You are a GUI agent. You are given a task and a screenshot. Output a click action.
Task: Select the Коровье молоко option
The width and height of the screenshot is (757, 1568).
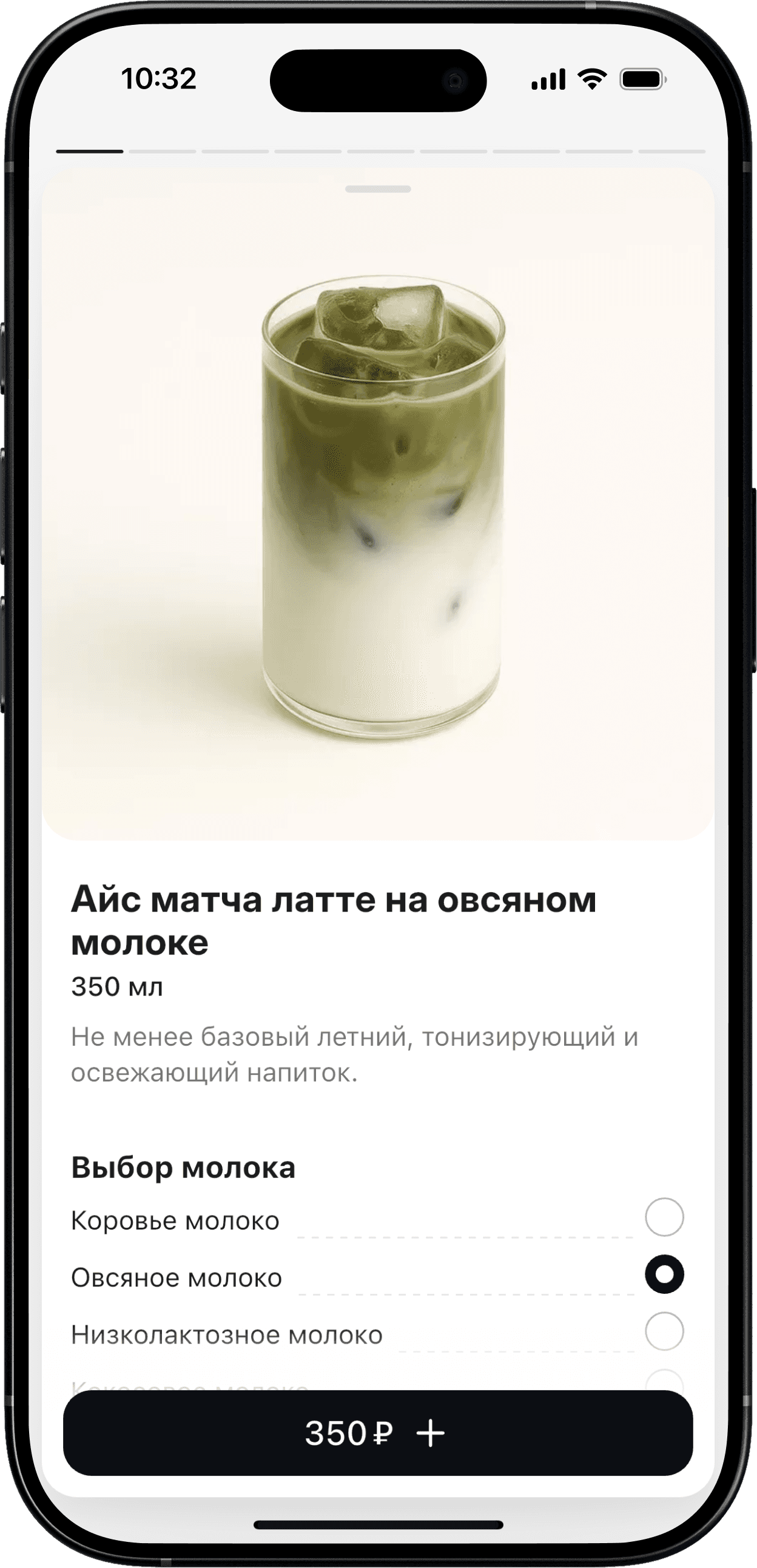664,1217
